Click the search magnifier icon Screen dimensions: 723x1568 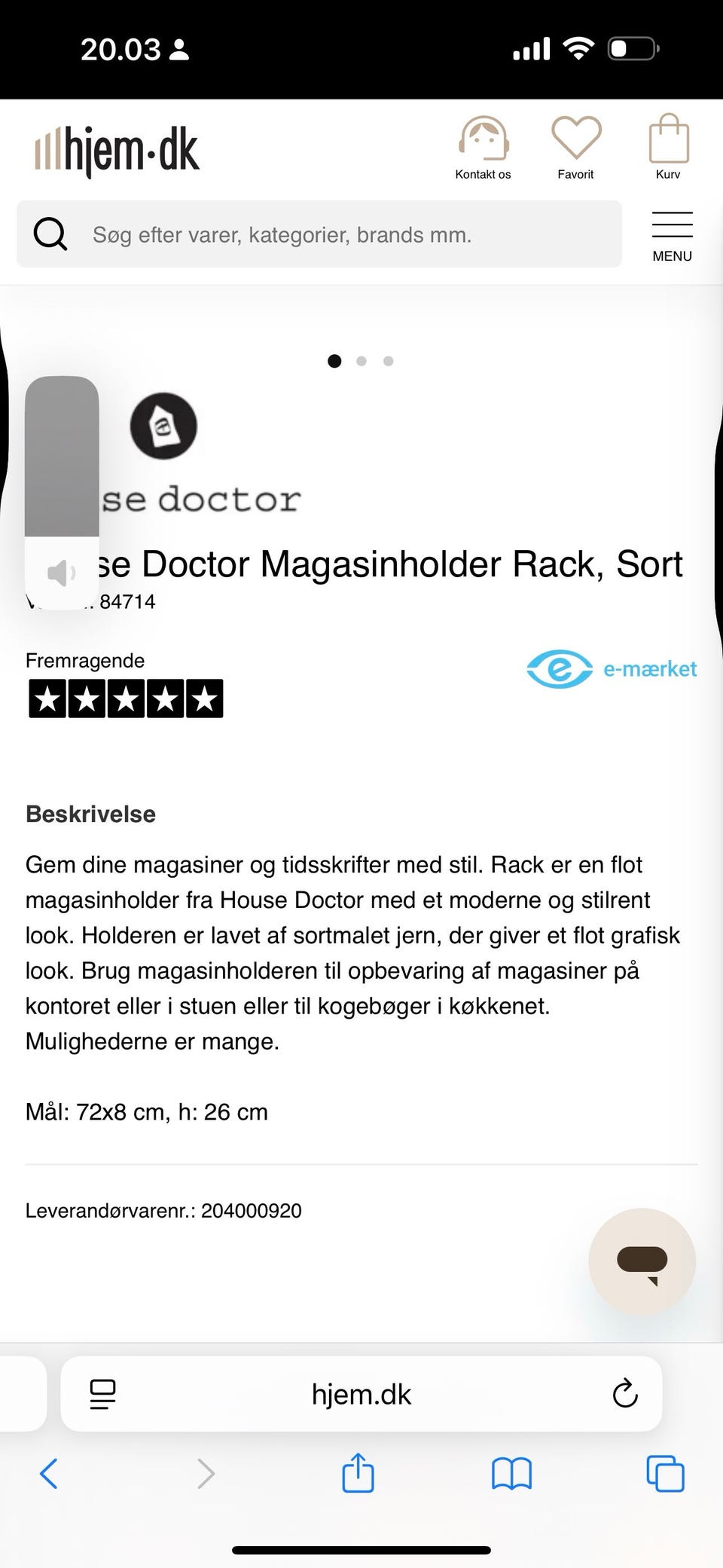click(x=50, y=234)
